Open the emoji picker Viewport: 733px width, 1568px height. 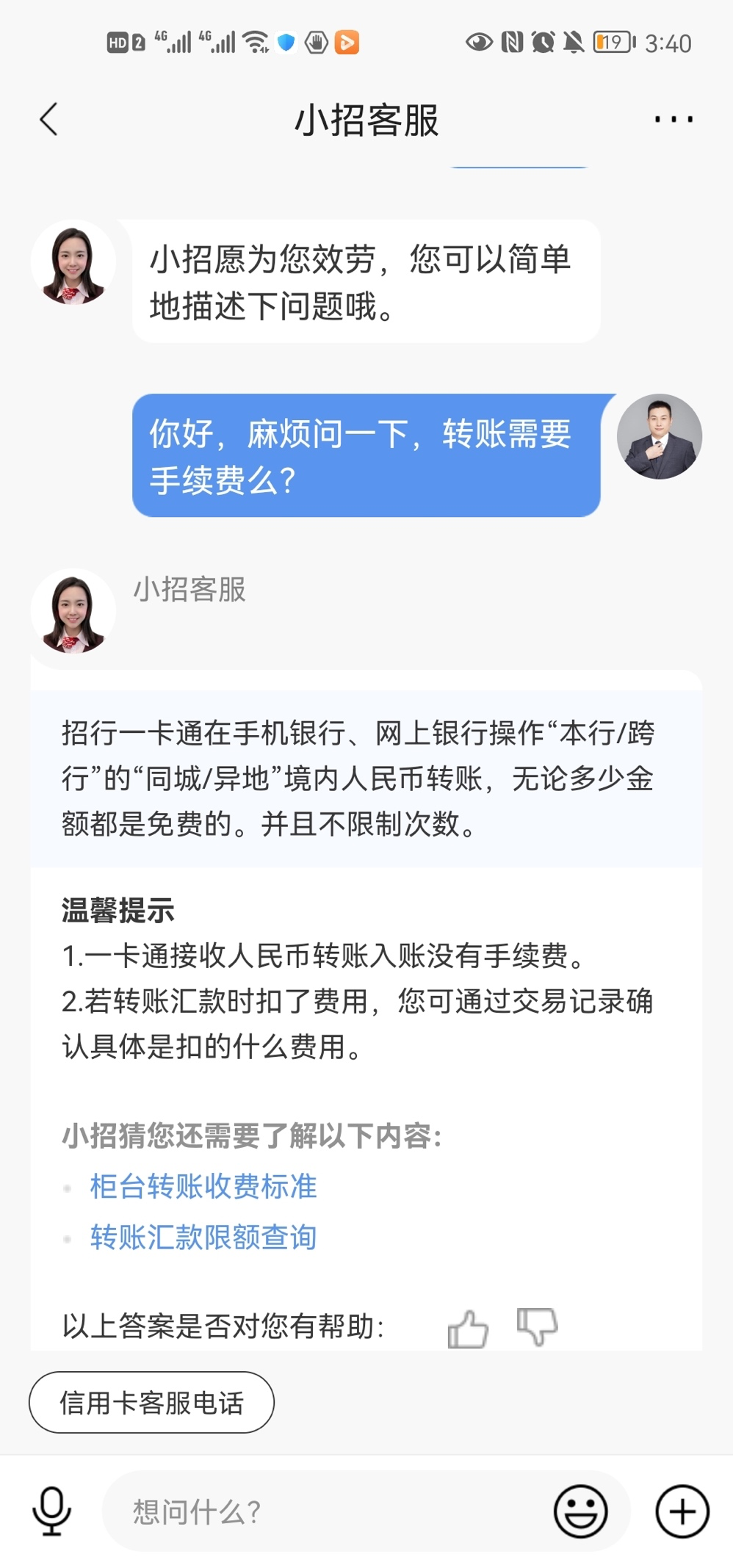coord(580,1511)
